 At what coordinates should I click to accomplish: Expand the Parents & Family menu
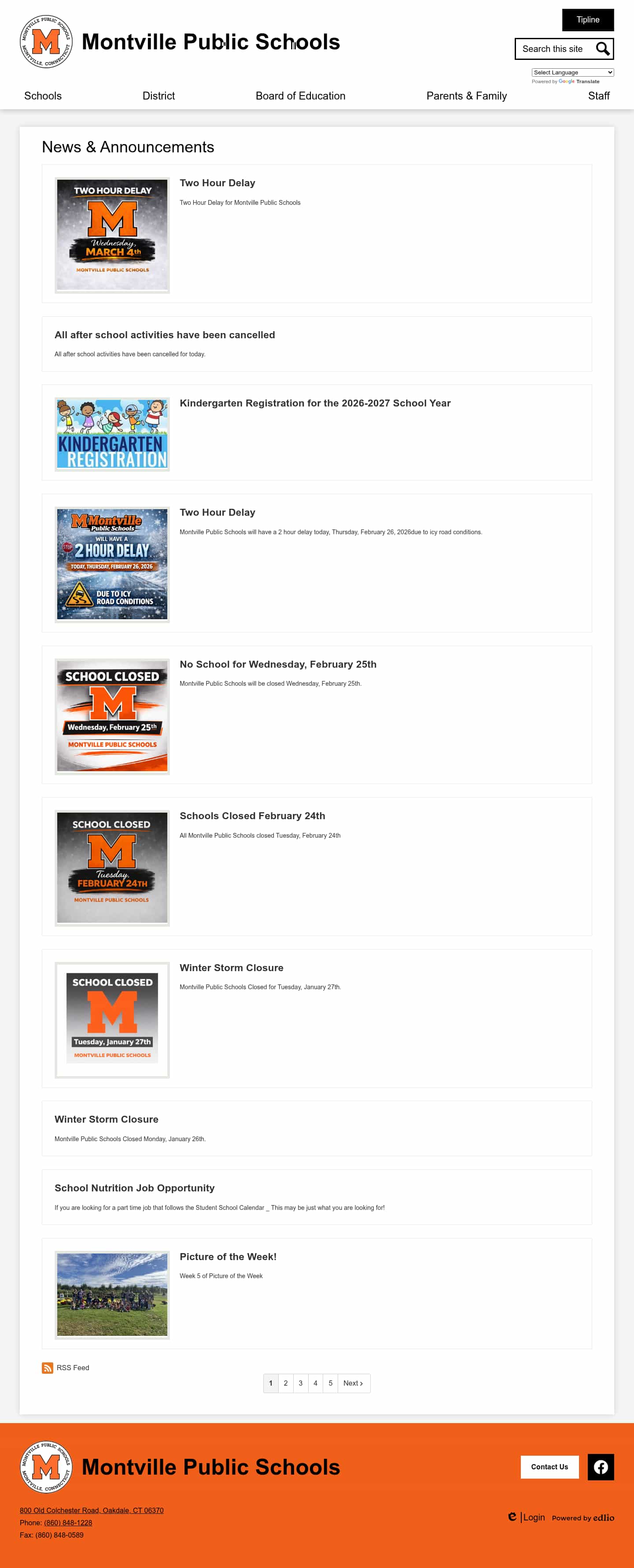click(467, 96)
